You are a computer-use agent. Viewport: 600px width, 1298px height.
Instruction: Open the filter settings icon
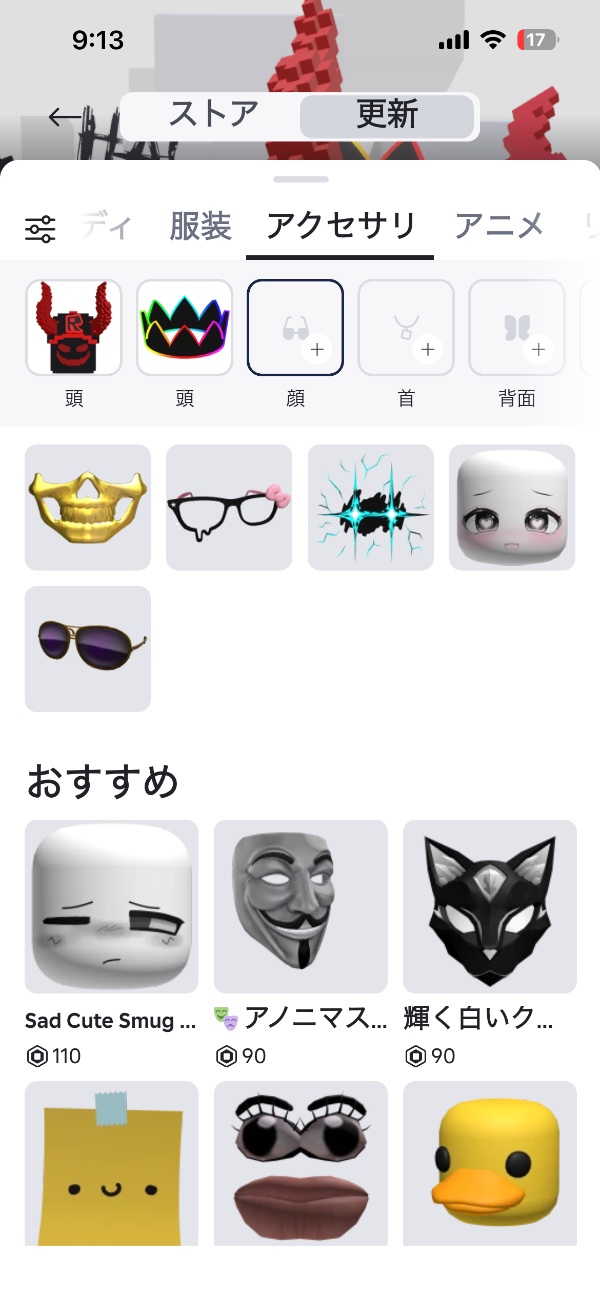tap(40, 229)
